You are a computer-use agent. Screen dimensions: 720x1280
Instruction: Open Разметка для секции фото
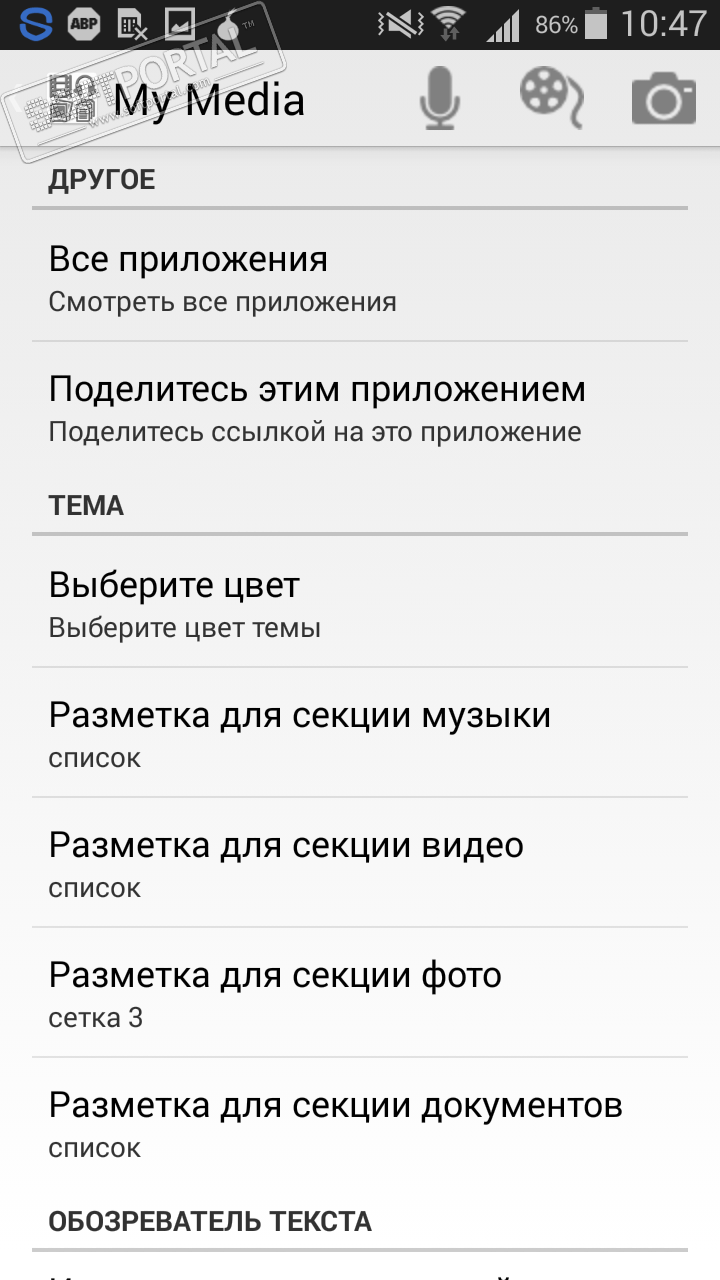[360, 993]
